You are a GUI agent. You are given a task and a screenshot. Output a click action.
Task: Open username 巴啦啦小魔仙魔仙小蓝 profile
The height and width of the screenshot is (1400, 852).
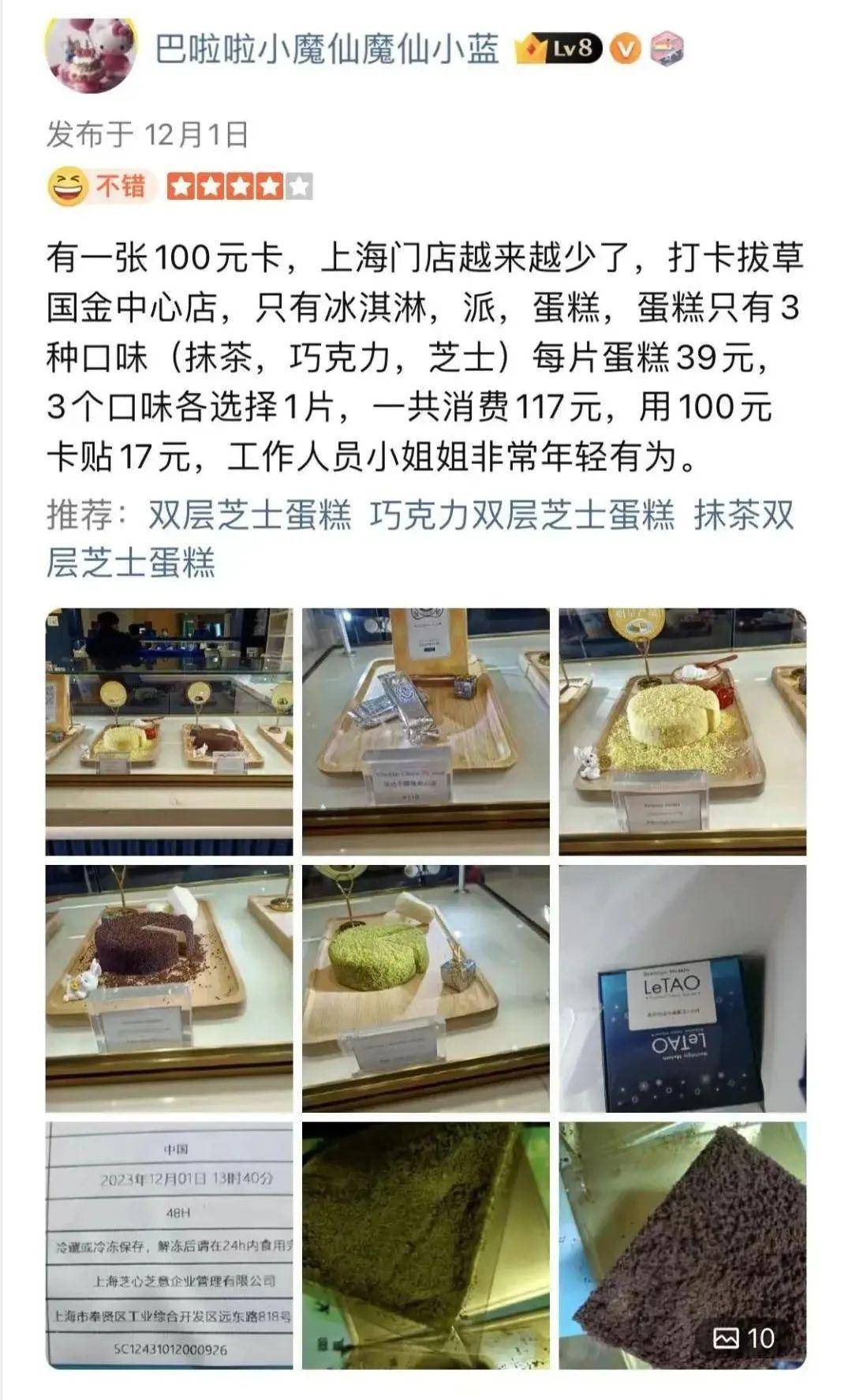click(327, 50)
